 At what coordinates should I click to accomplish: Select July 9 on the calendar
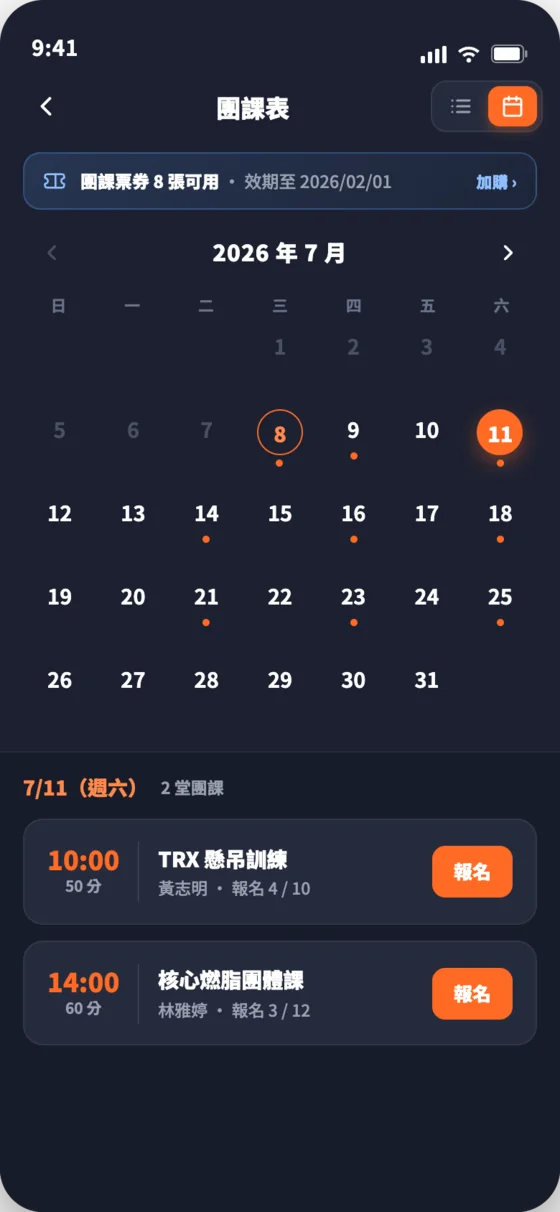(x=353, y=435)
